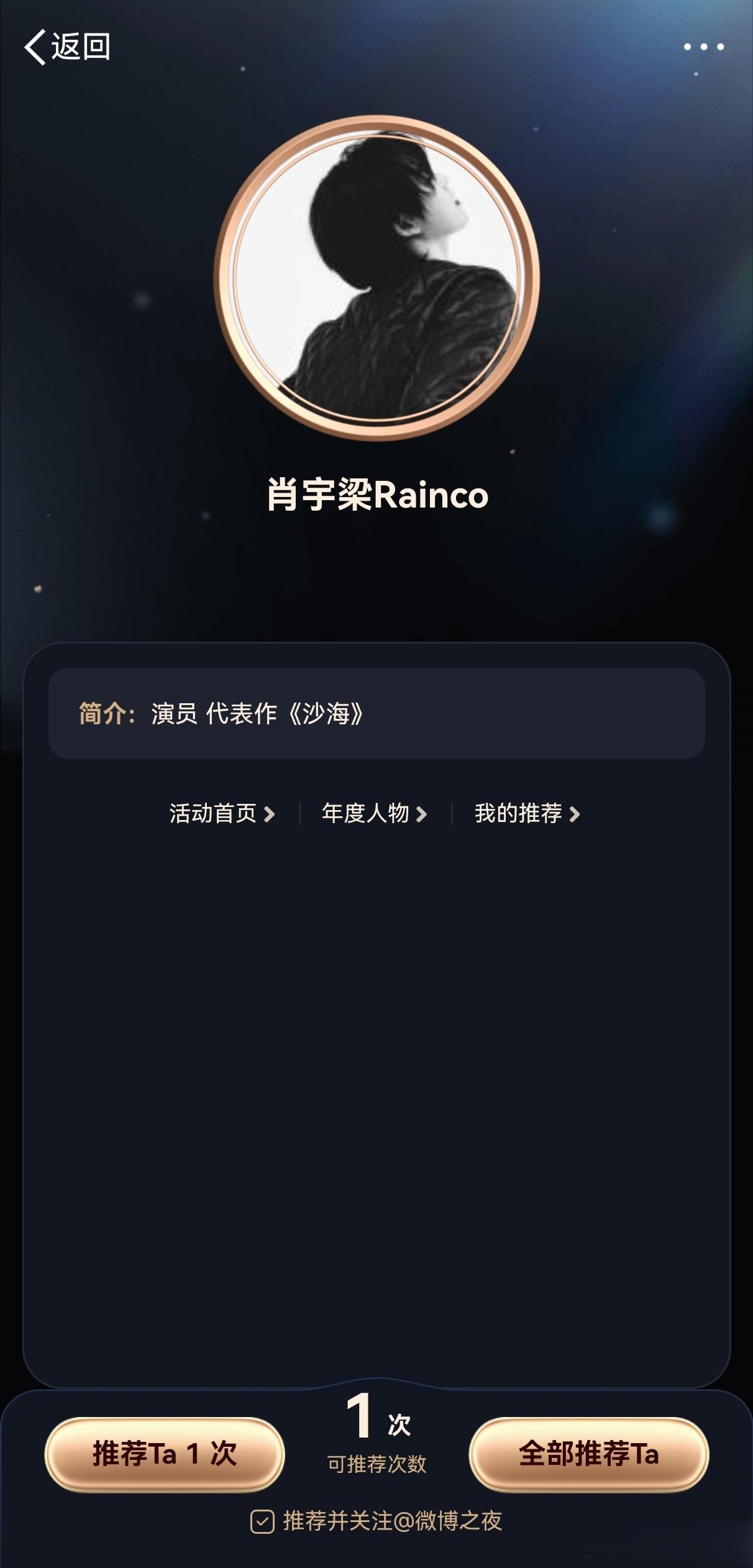This screenshot has width=753, height=1568.
Task: Uncheck 推荐并关注@微博之夜 checkbox
Action: (262, 1522)
